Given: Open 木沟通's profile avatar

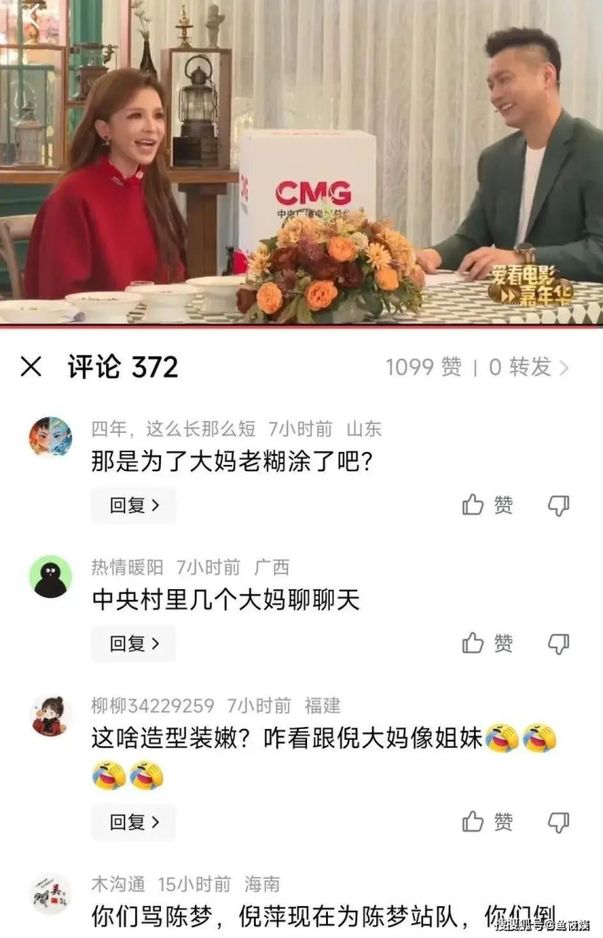Looking at the screenshot, I should 50,893.
